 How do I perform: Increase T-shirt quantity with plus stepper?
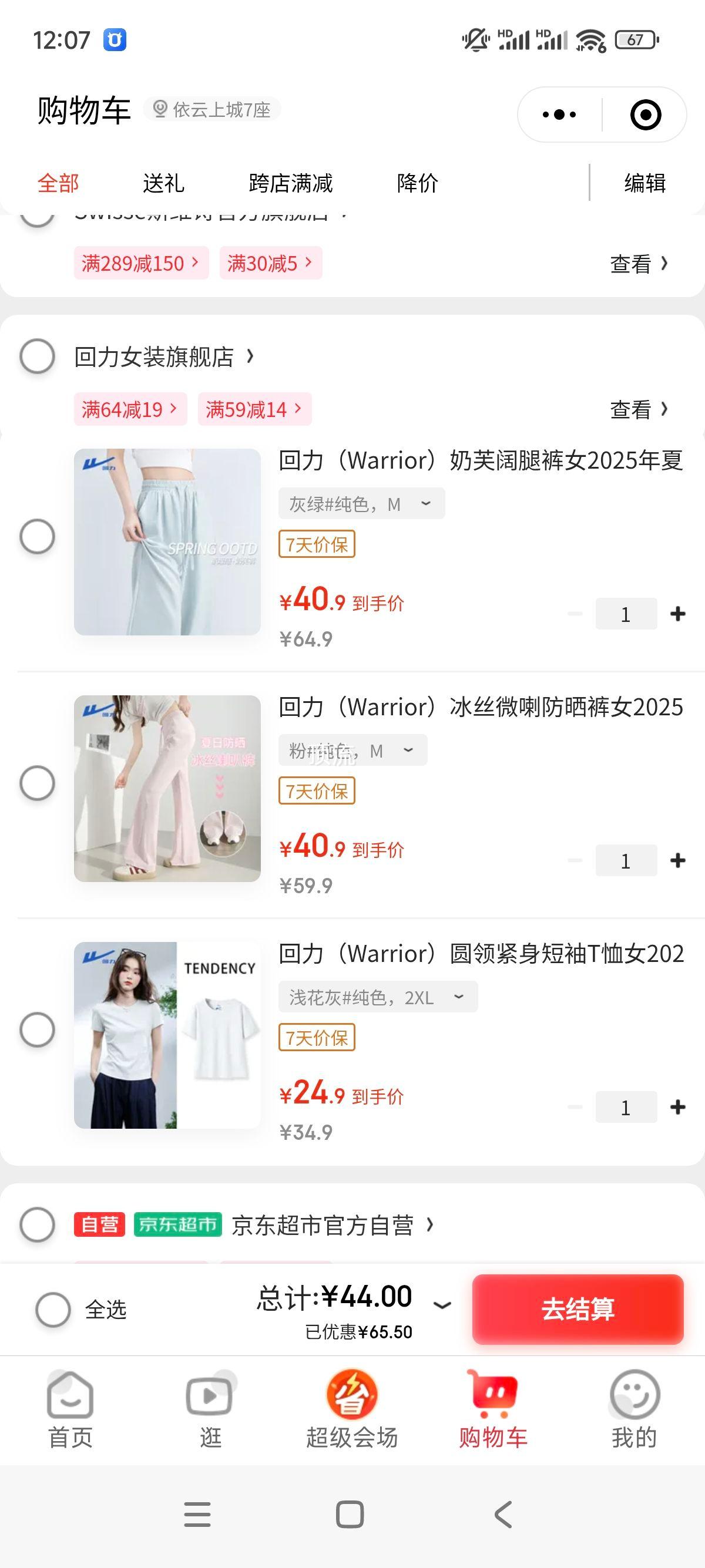pos(678,1106)
